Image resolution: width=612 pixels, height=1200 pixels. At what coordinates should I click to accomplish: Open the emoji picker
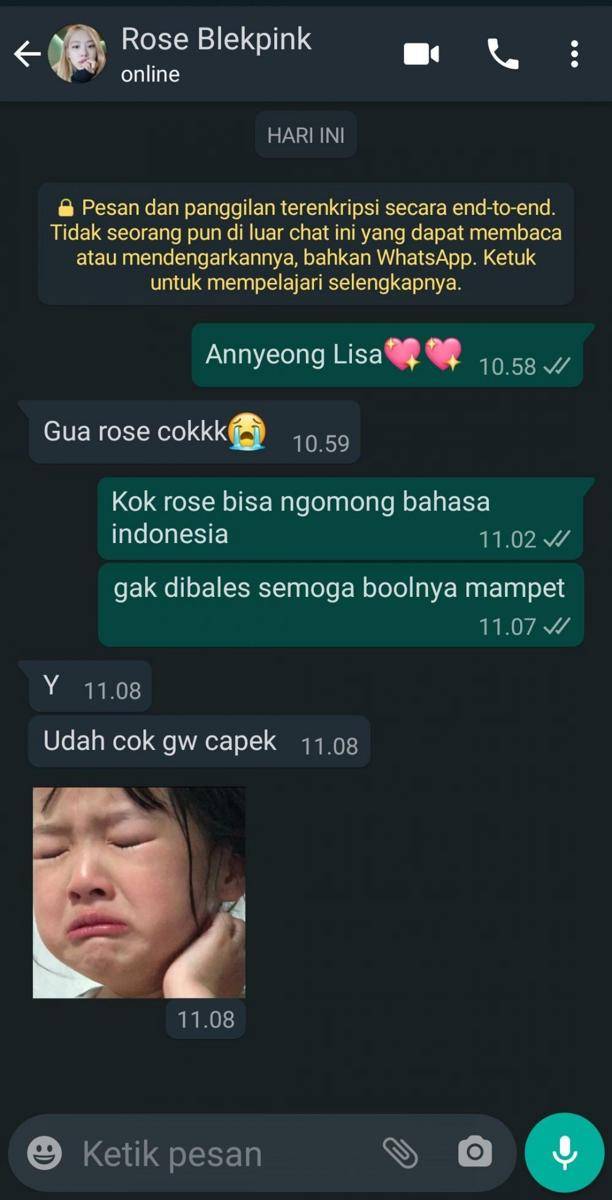click(x=44, y=1154)
